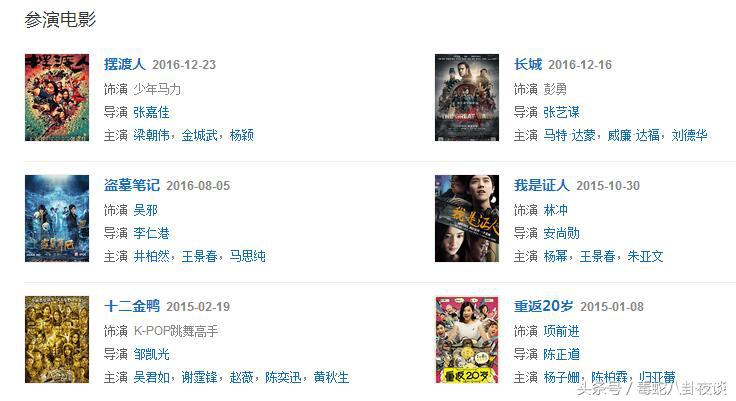View director 张嘉佳's page
This screenshot has height=401, width=736.
[x=151, y=112]
